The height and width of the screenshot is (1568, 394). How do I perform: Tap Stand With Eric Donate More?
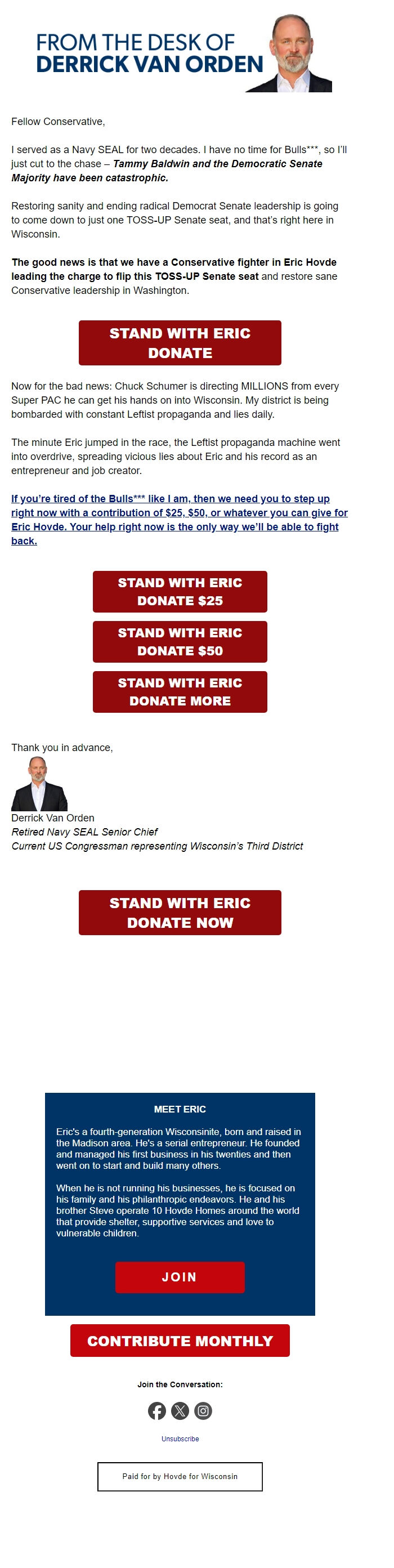coord(180,691)
